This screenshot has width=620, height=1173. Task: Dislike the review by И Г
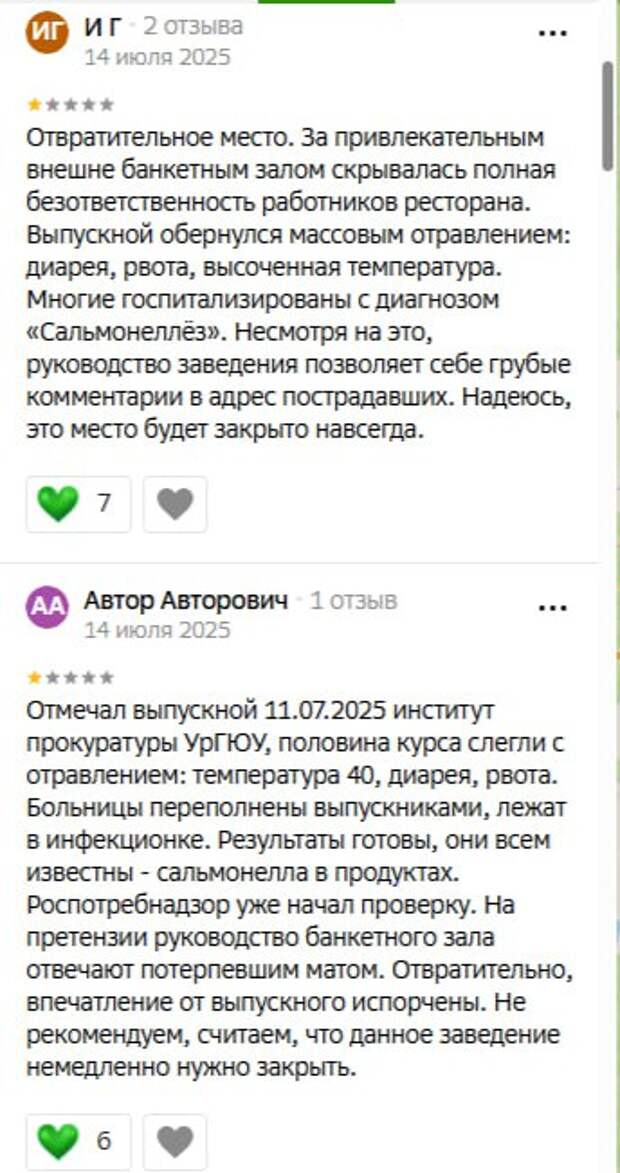tap(175, 503)
